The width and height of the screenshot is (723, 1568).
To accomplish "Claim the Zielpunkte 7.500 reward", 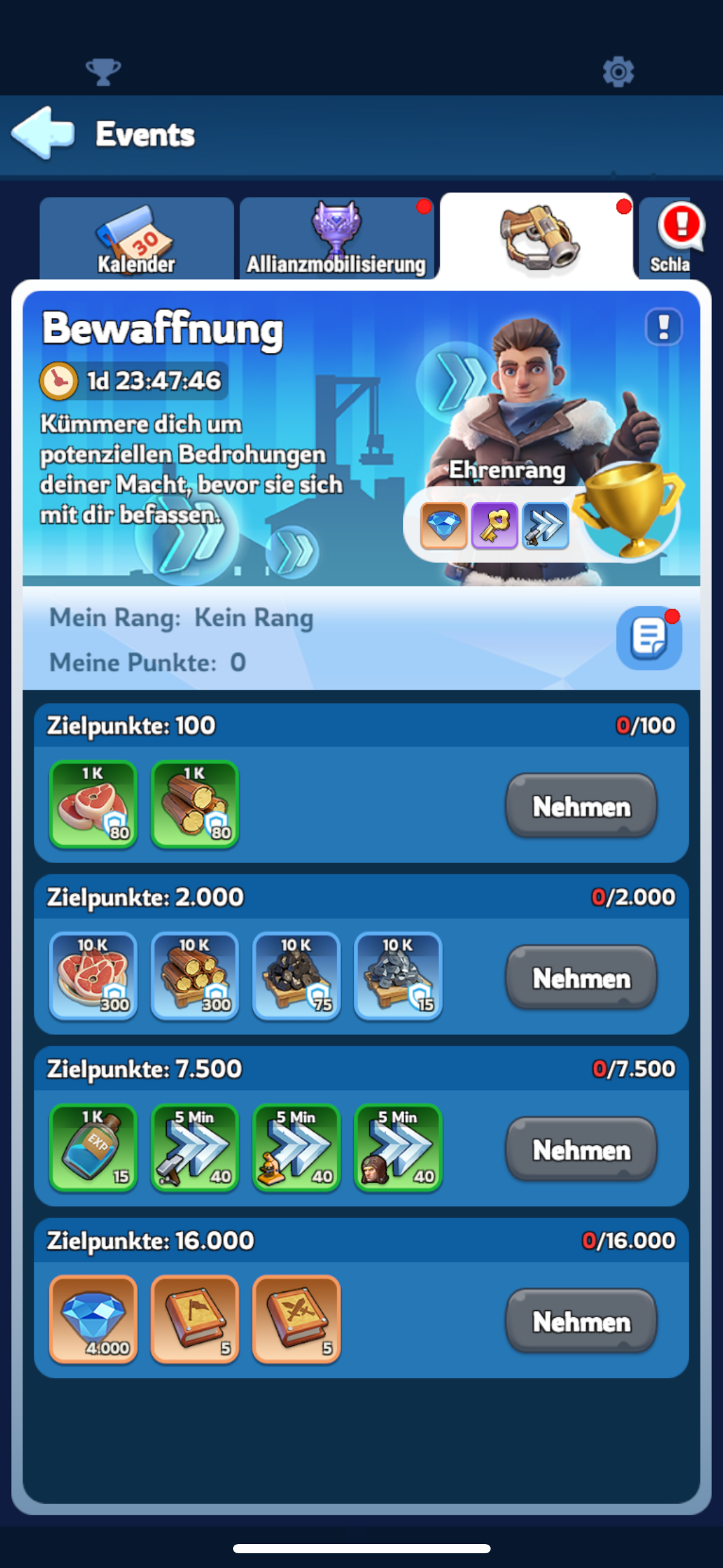I will coord(581,1149).
